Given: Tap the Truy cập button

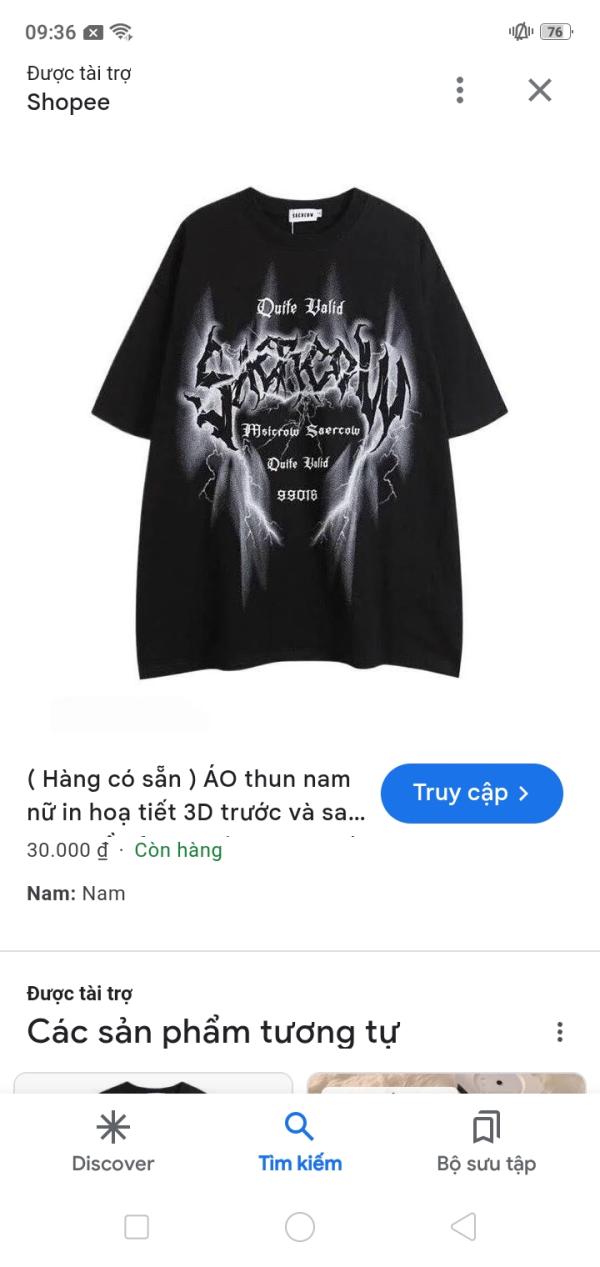Looking at the screenshot, I should pyautogui.click(x=472, y=793).
